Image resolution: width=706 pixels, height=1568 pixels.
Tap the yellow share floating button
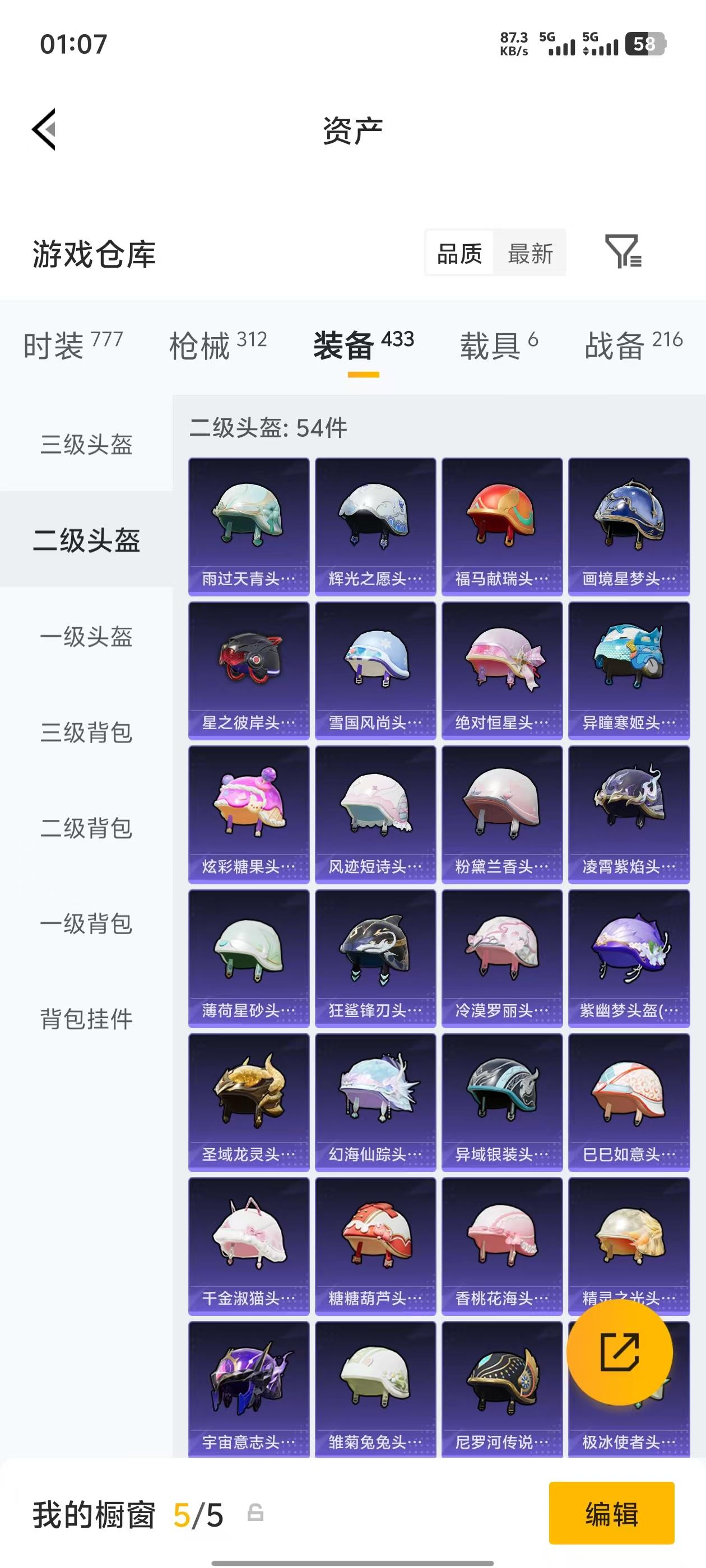(620, 1352)
